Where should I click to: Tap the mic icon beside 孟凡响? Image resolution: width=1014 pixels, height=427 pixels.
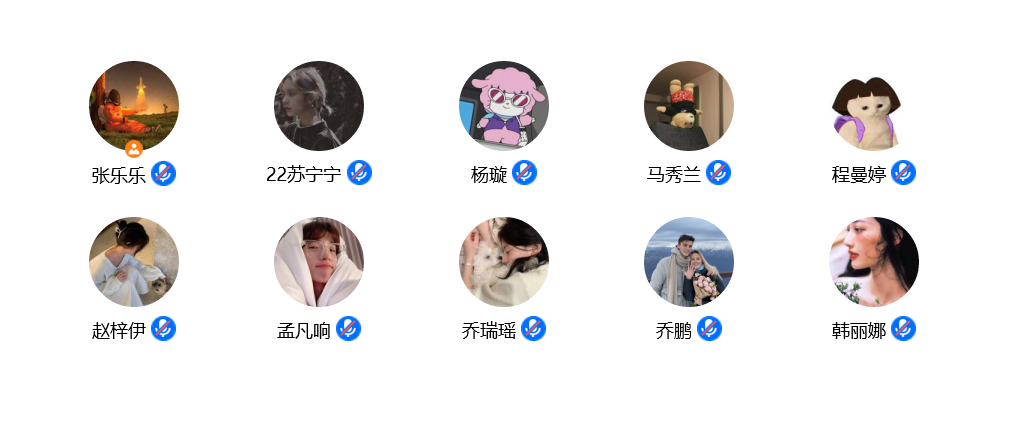348,329
